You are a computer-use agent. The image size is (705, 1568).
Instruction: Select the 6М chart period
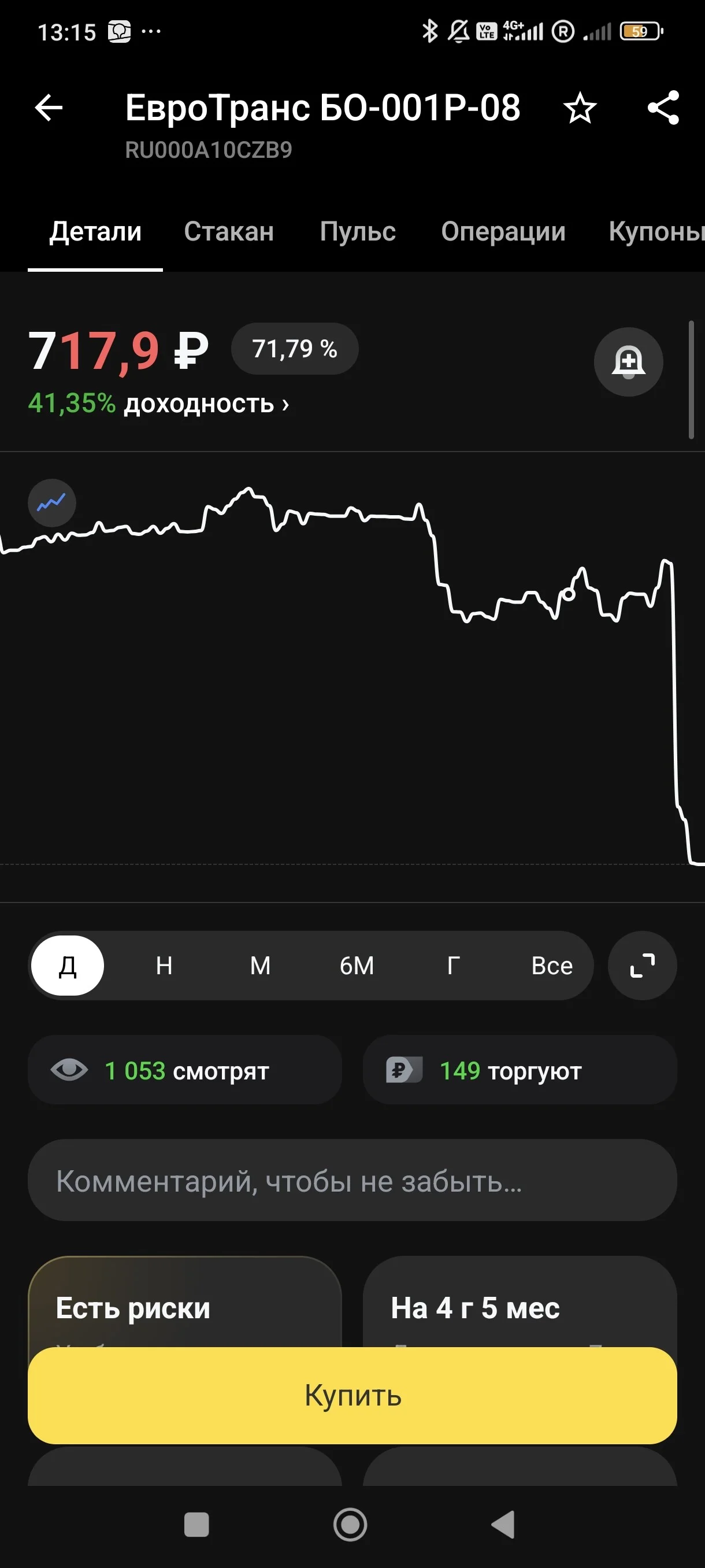[357, 966]
